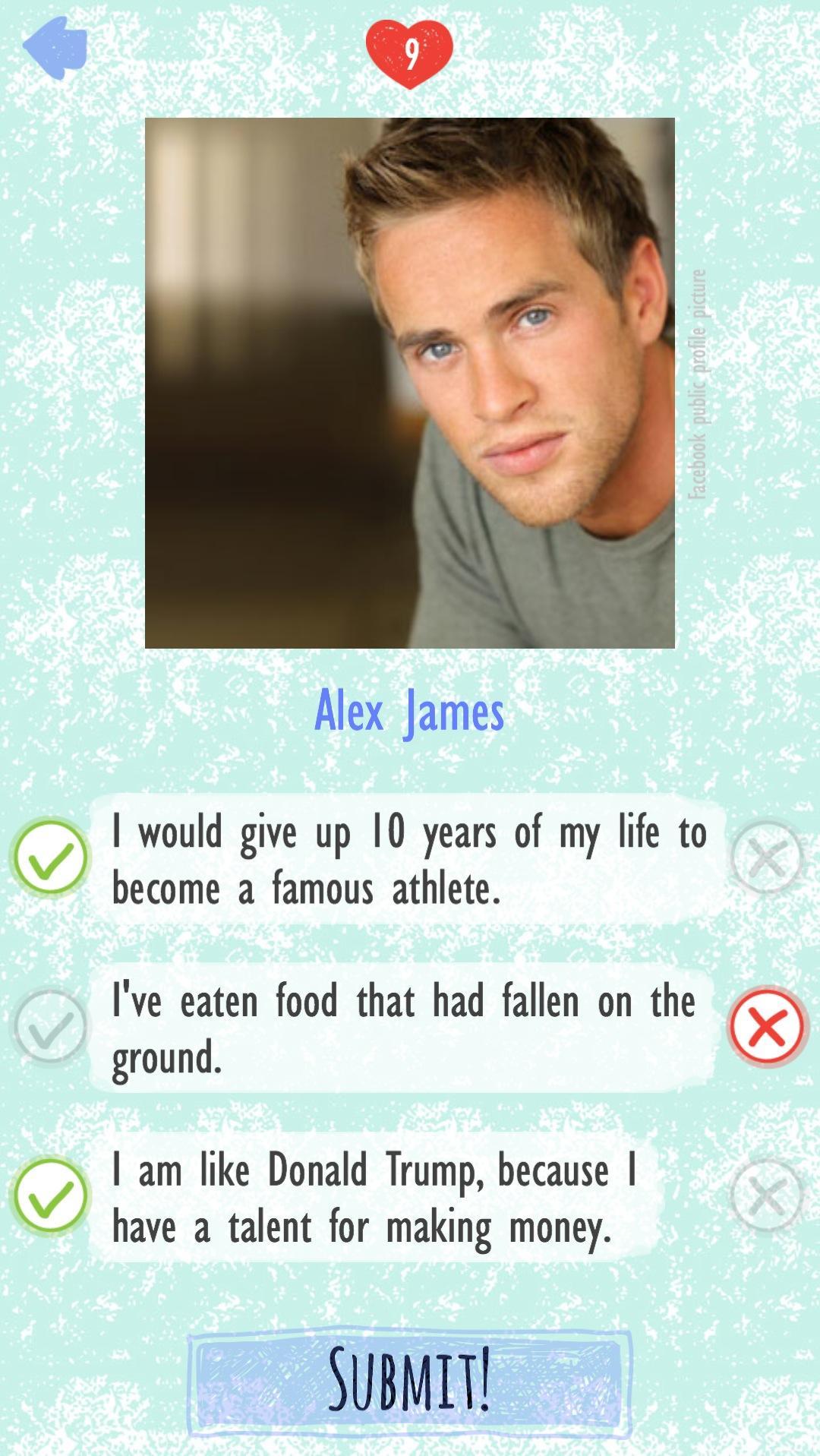Select the check for eaten food off ground
Viewport: 820px width, 1456px height.
pos(50,1027)
